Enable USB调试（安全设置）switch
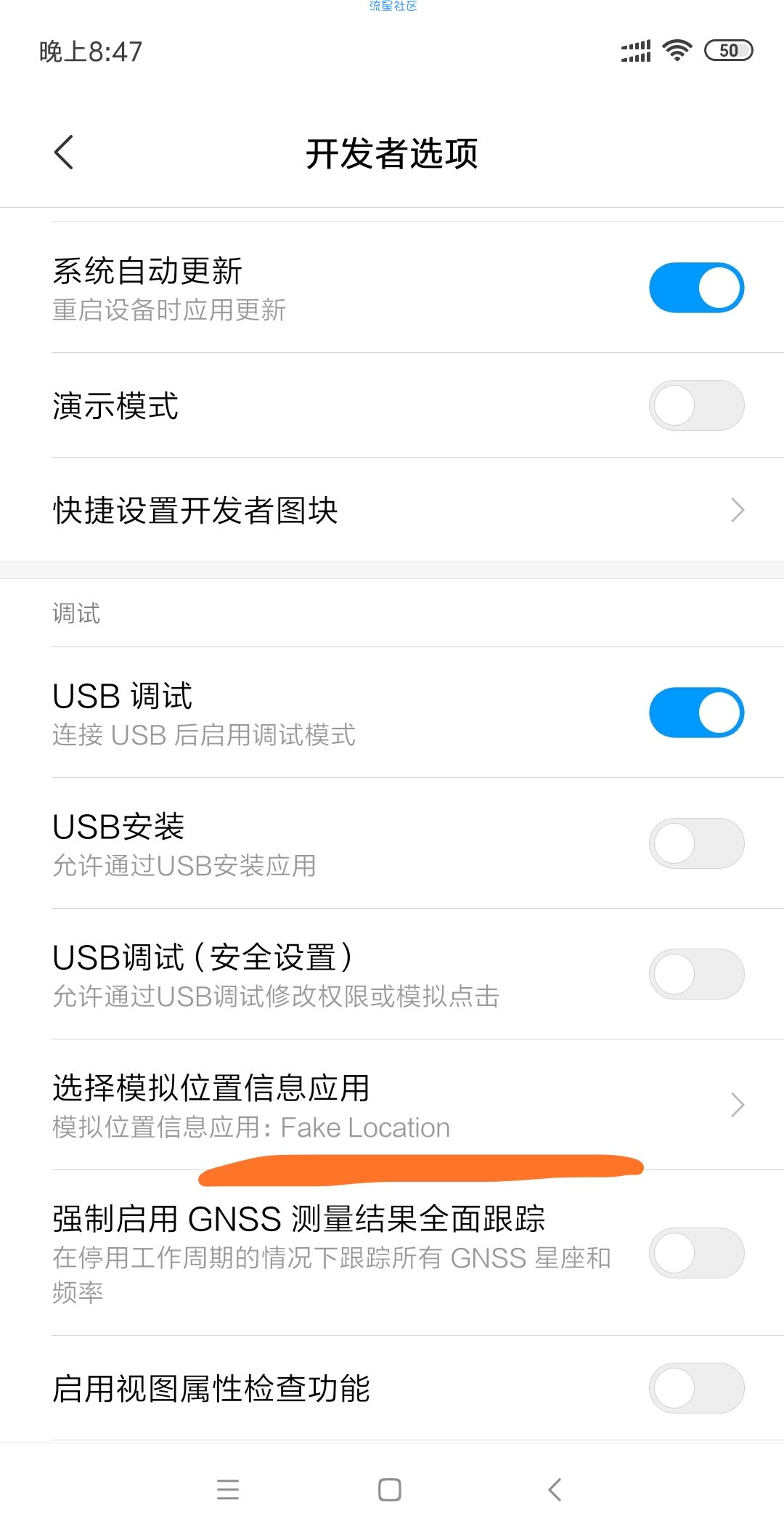This screenshot has height=1537, width=784. click(x=696, y=974)
